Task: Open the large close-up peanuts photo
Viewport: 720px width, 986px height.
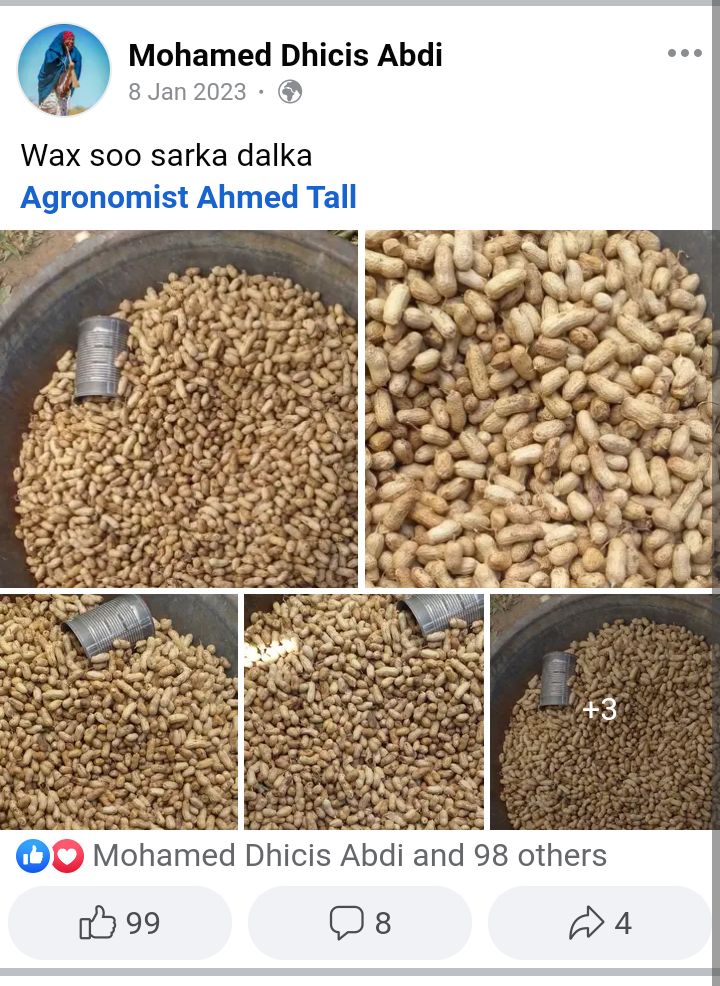Action: [538, 409]
